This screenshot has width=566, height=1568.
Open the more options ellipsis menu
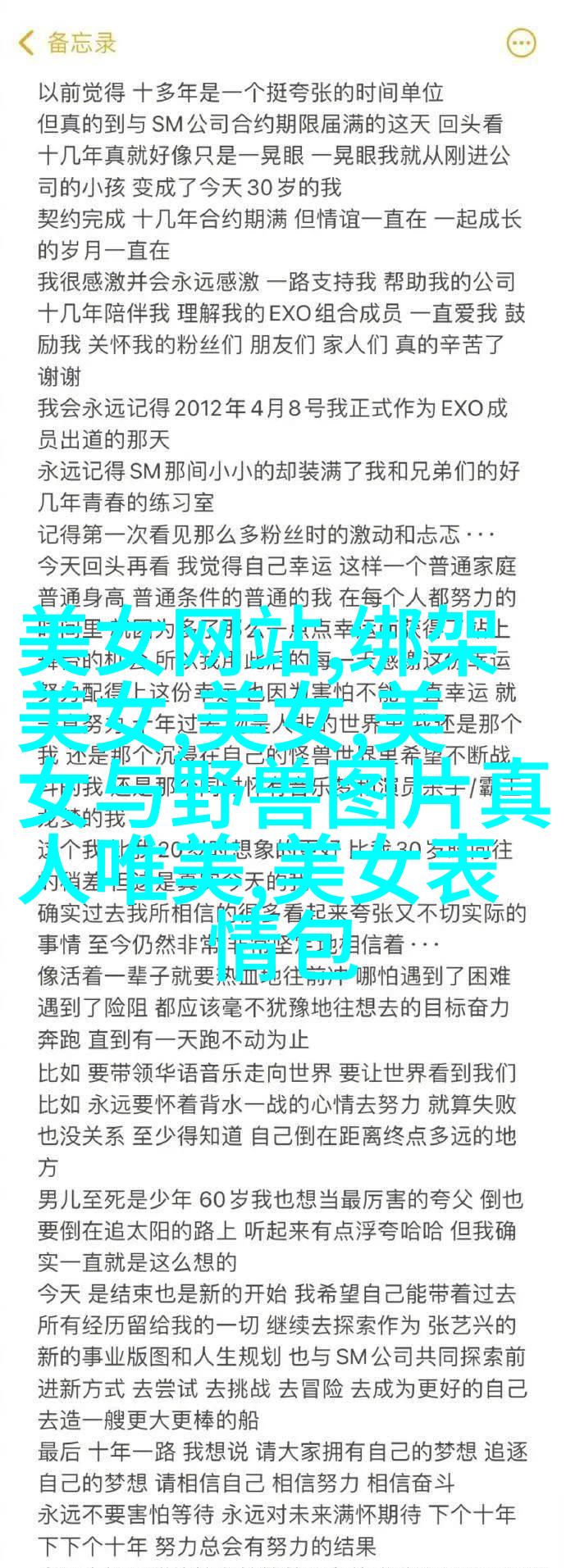click(x=521, y=43)
